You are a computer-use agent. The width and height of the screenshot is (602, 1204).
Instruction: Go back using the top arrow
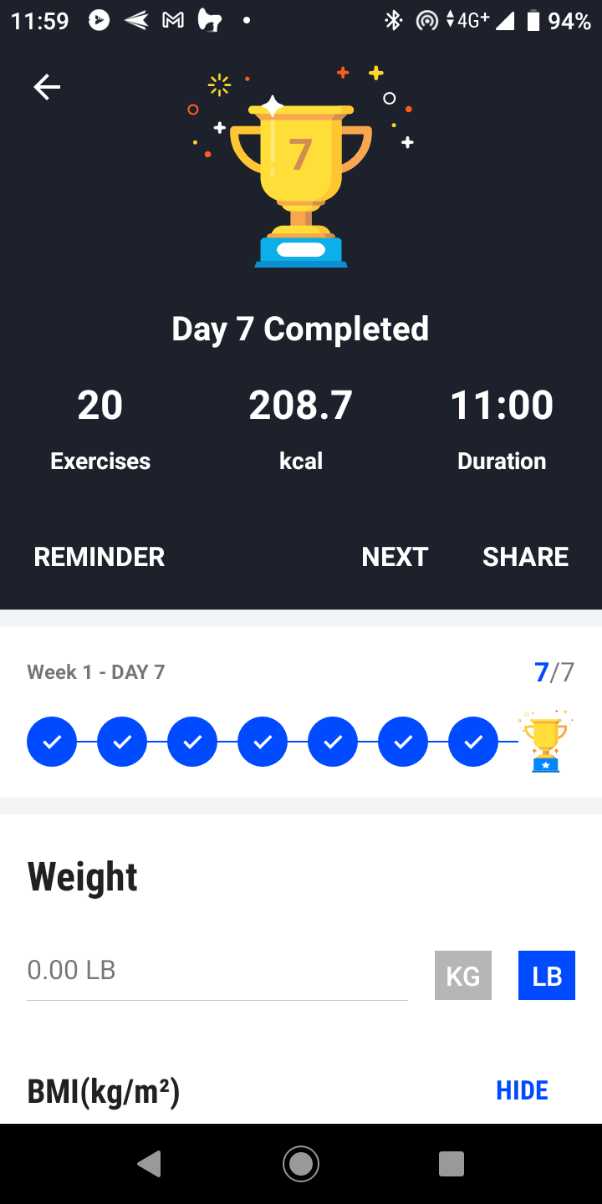coord(47,88)
